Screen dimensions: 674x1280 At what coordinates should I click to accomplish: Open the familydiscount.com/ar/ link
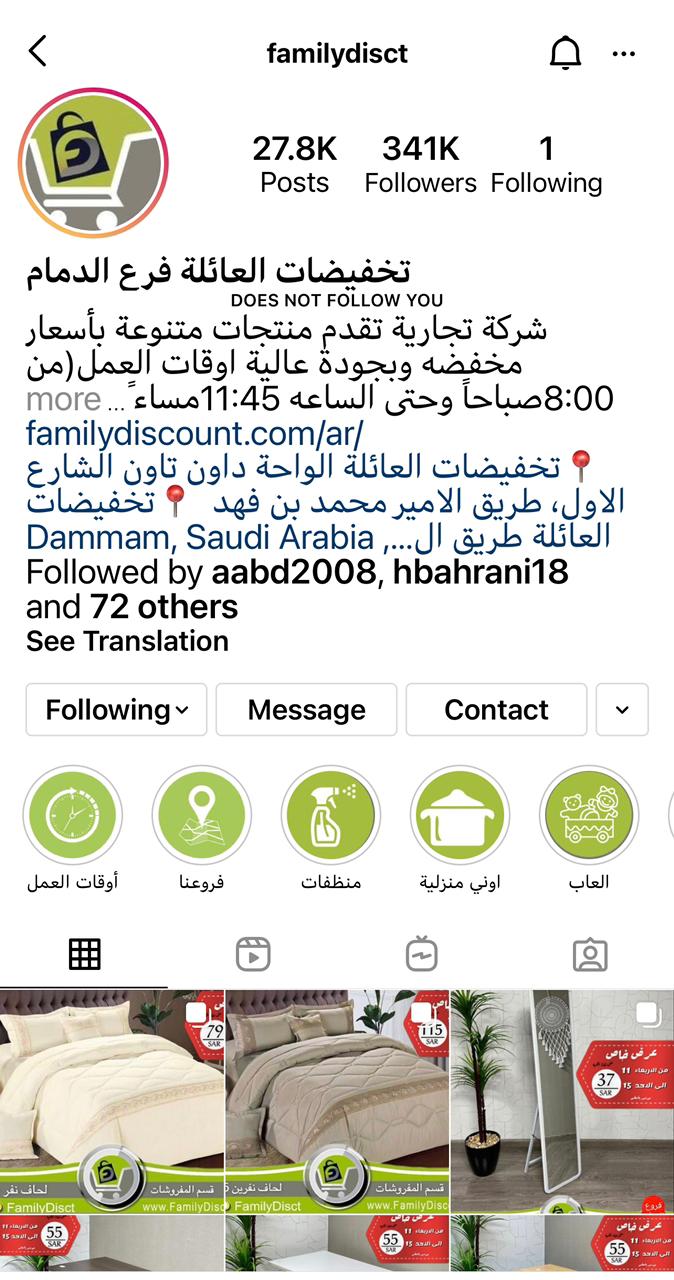coord(195,434)
